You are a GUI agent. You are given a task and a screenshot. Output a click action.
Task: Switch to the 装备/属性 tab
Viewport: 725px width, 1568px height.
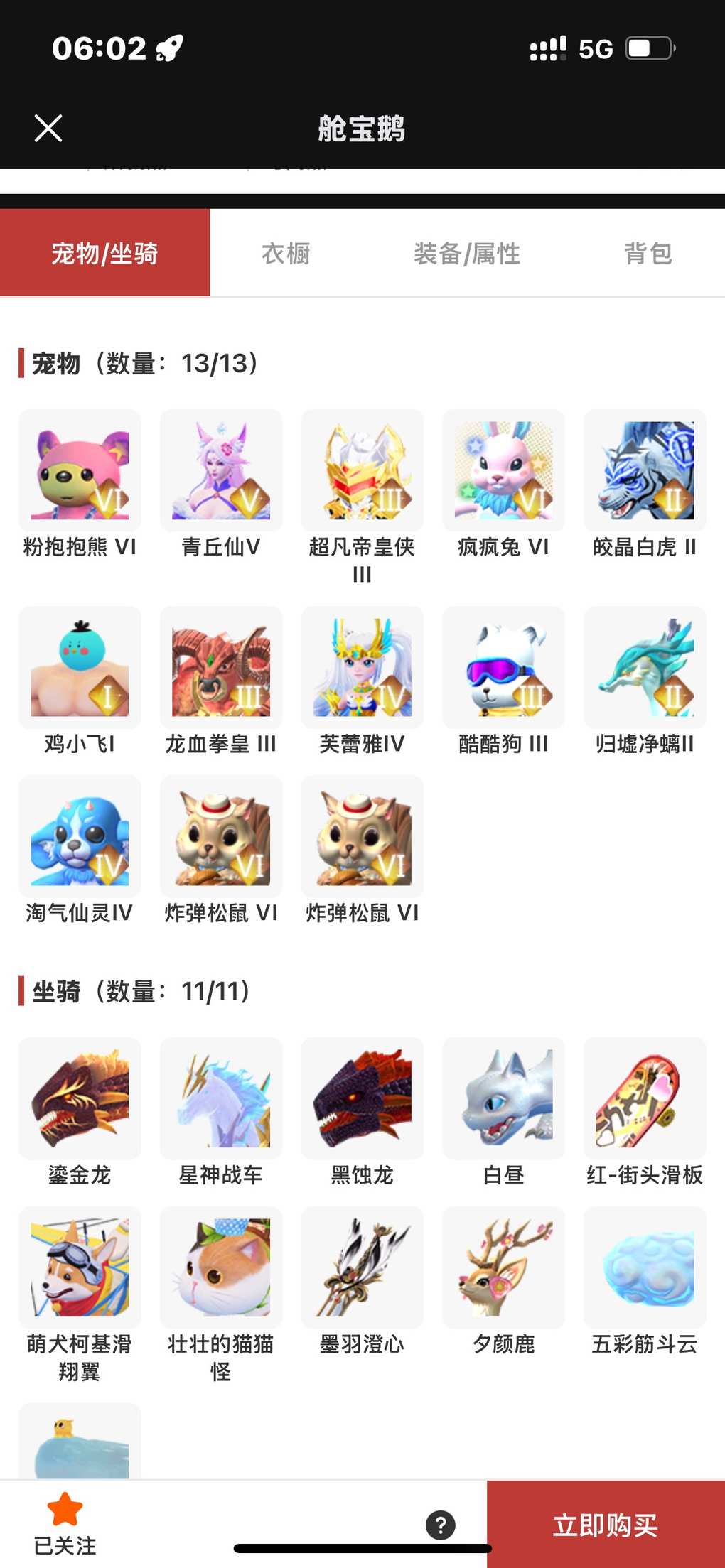(x=467, y=253)
